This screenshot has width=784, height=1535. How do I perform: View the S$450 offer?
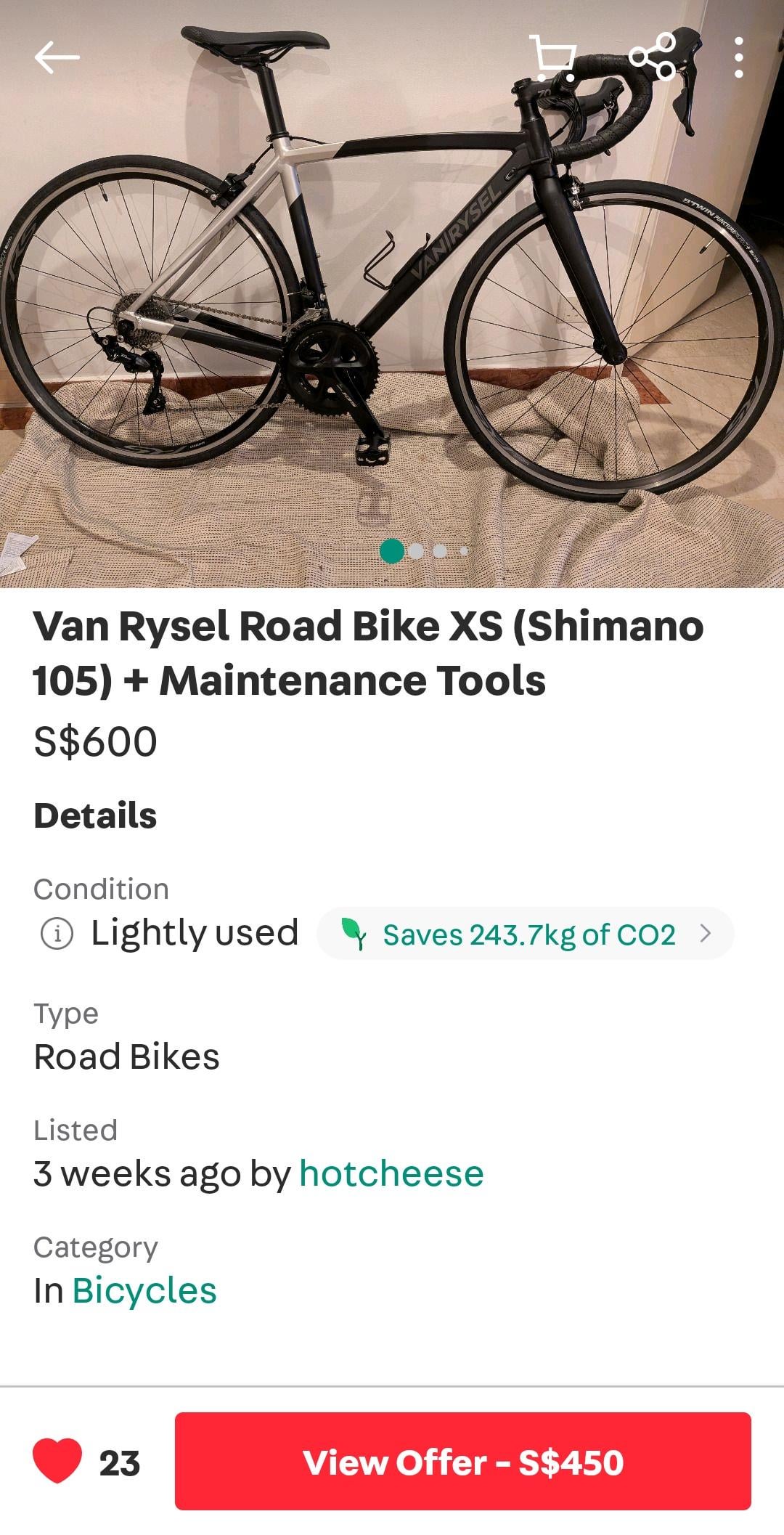pyautogui.click(x=463, y=1462)
